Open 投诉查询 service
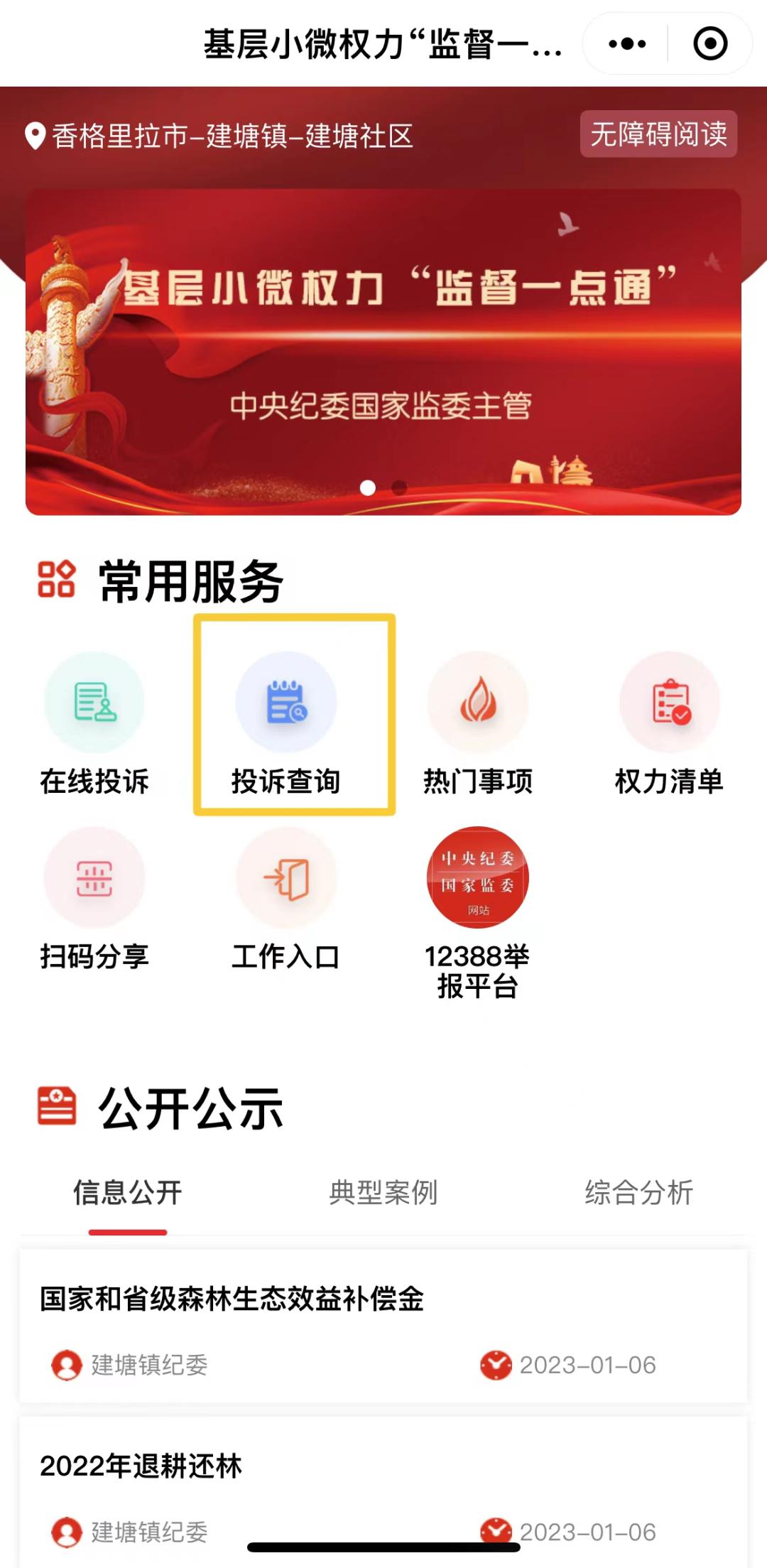This screenshot has height=1568, width=767. tap(287, 723)
